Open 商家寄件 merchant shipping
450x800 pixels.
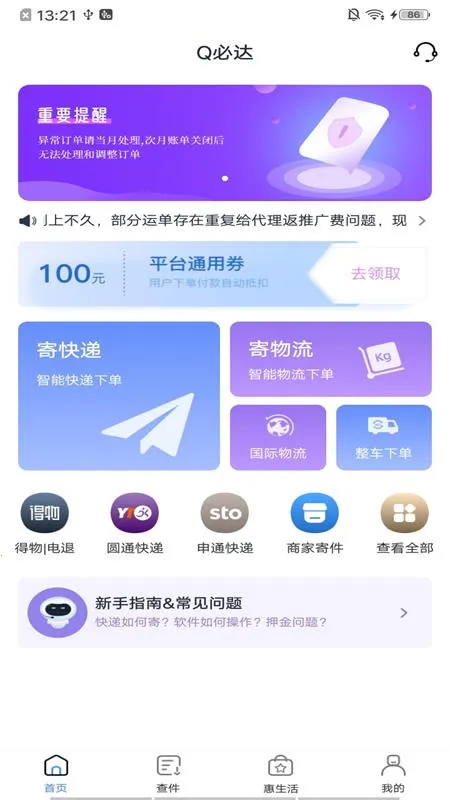[315, 524]
